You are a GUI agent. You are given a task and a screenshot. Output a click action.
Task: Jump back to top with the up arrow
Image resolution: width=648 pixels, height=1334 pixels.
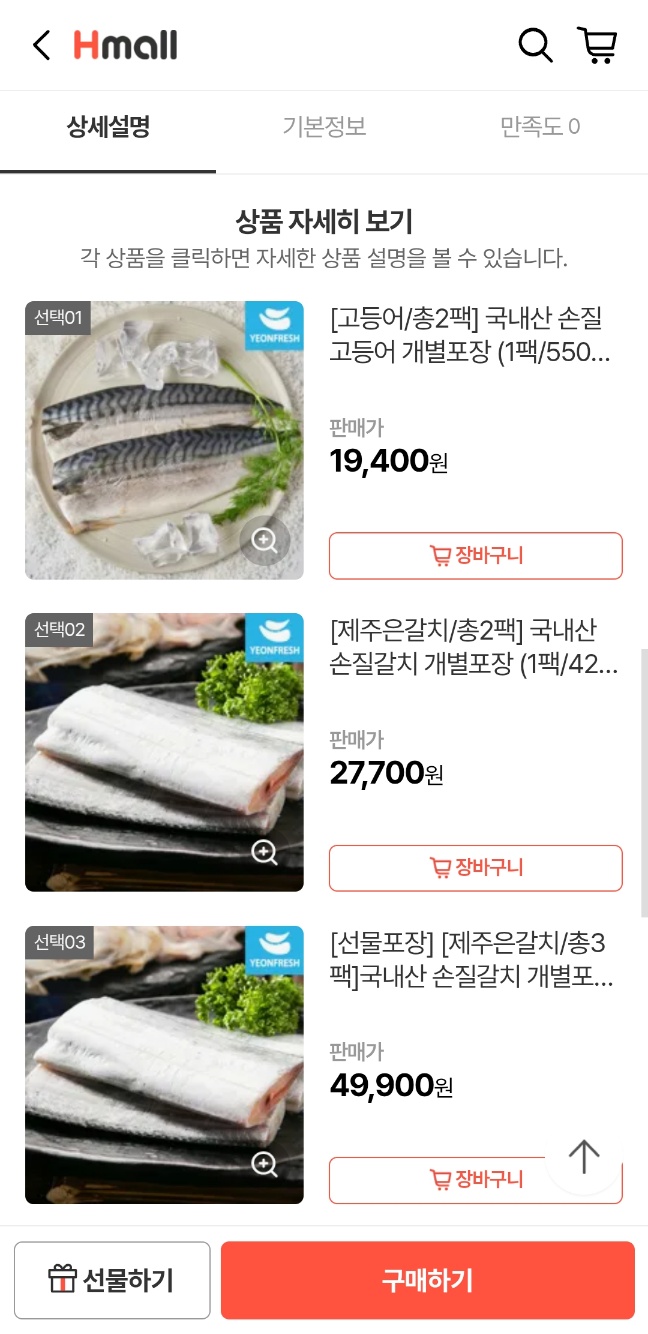pos(584,1157)
